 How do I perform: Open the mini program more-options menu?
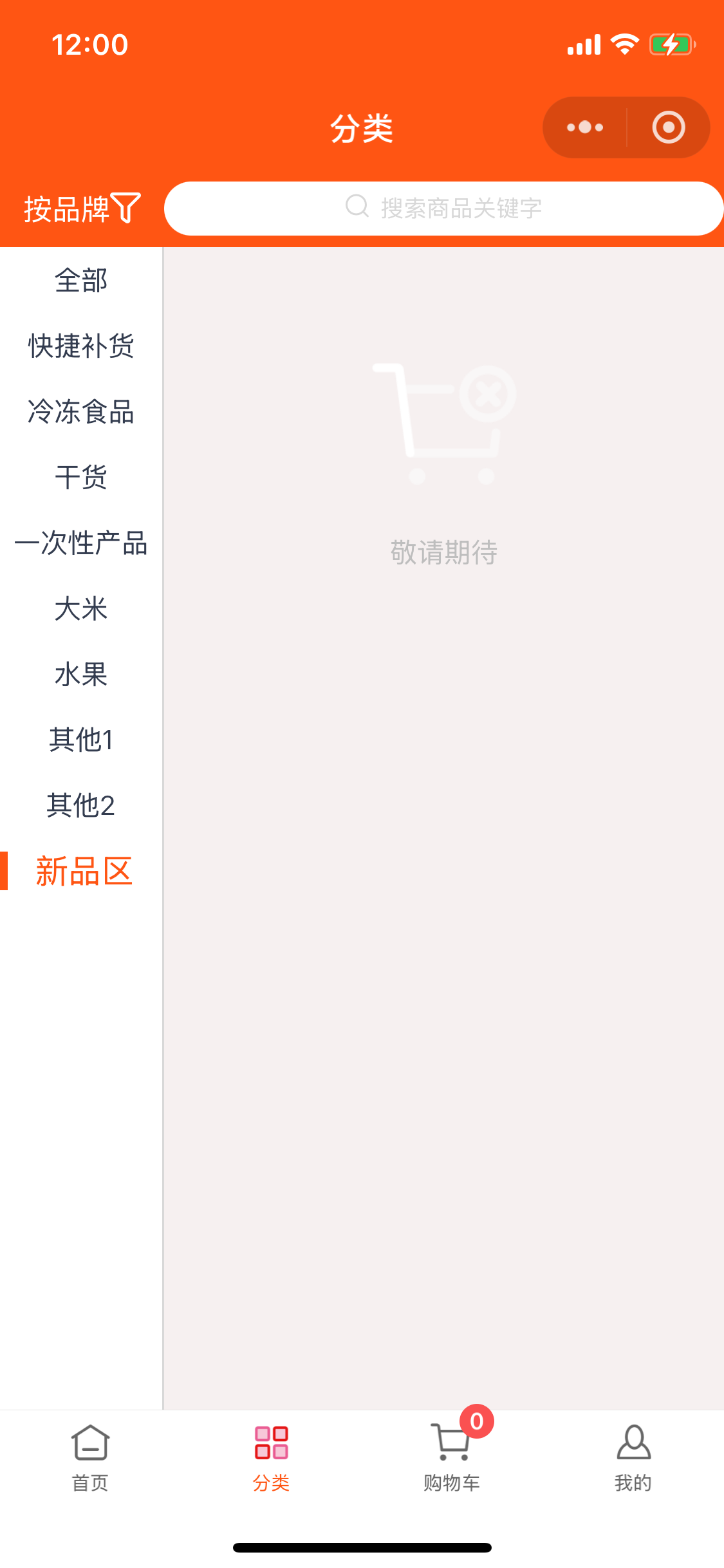pos(584,127)
